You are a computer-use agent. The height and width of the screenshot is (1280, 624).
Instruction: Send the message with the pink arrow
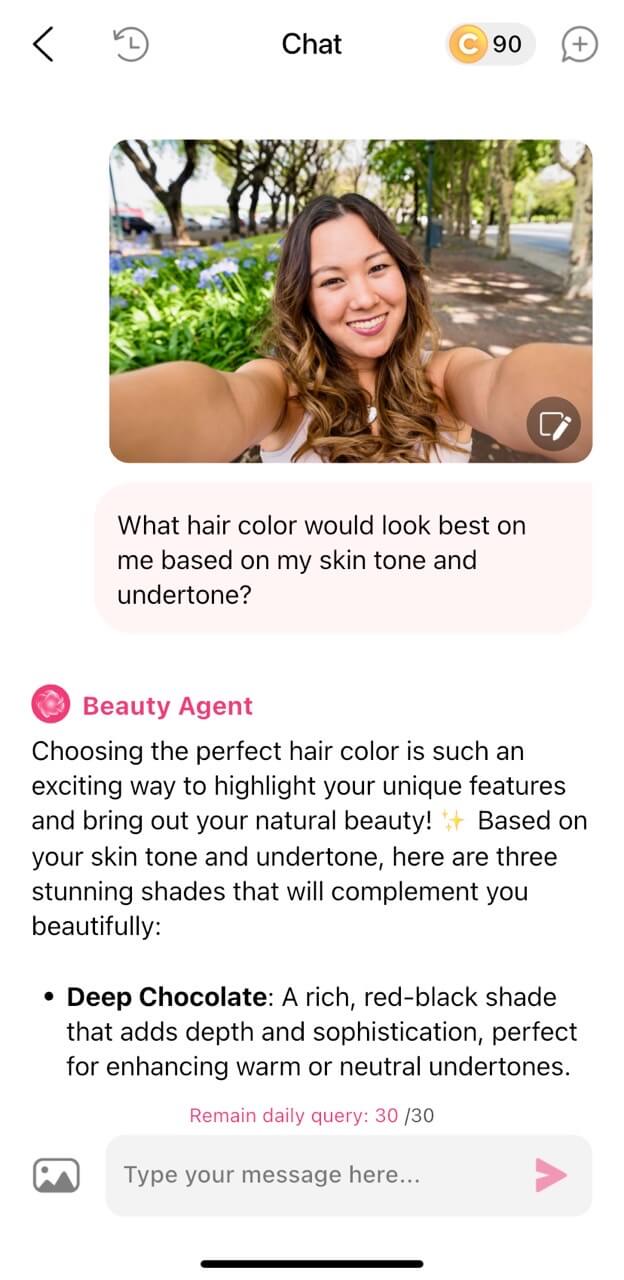(x=551, y=1175)
